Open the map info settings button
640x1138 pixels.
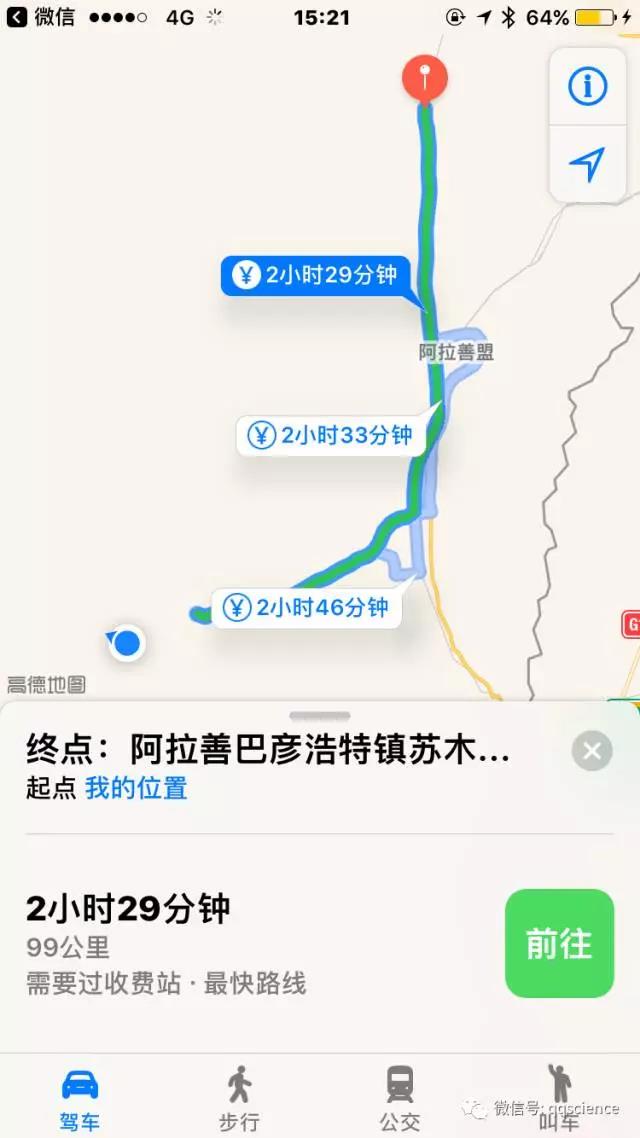point(587,87)
